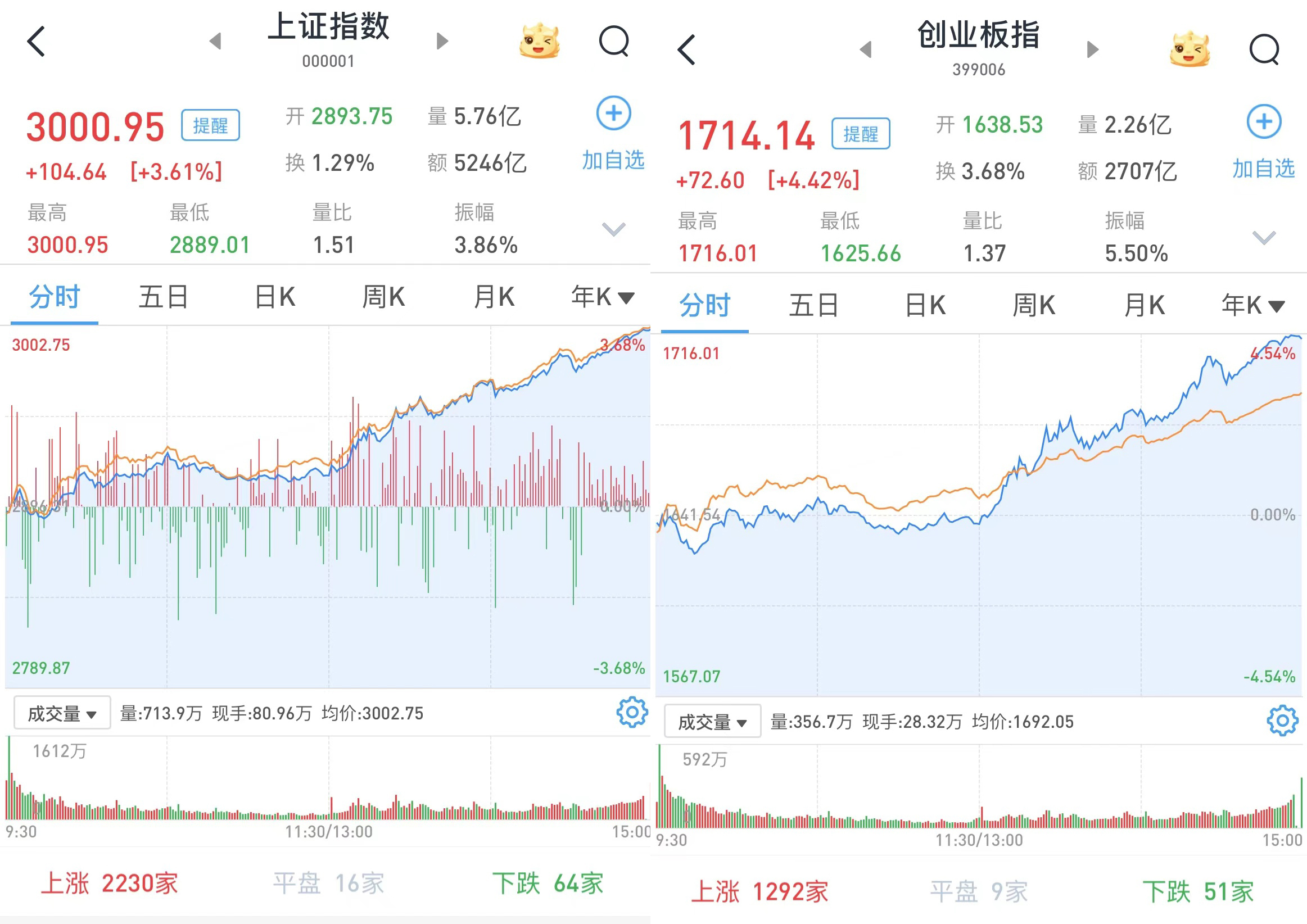1307x924 pixels.
Task: Switch to previous index before 上证指数
Action: pos(215,41)
